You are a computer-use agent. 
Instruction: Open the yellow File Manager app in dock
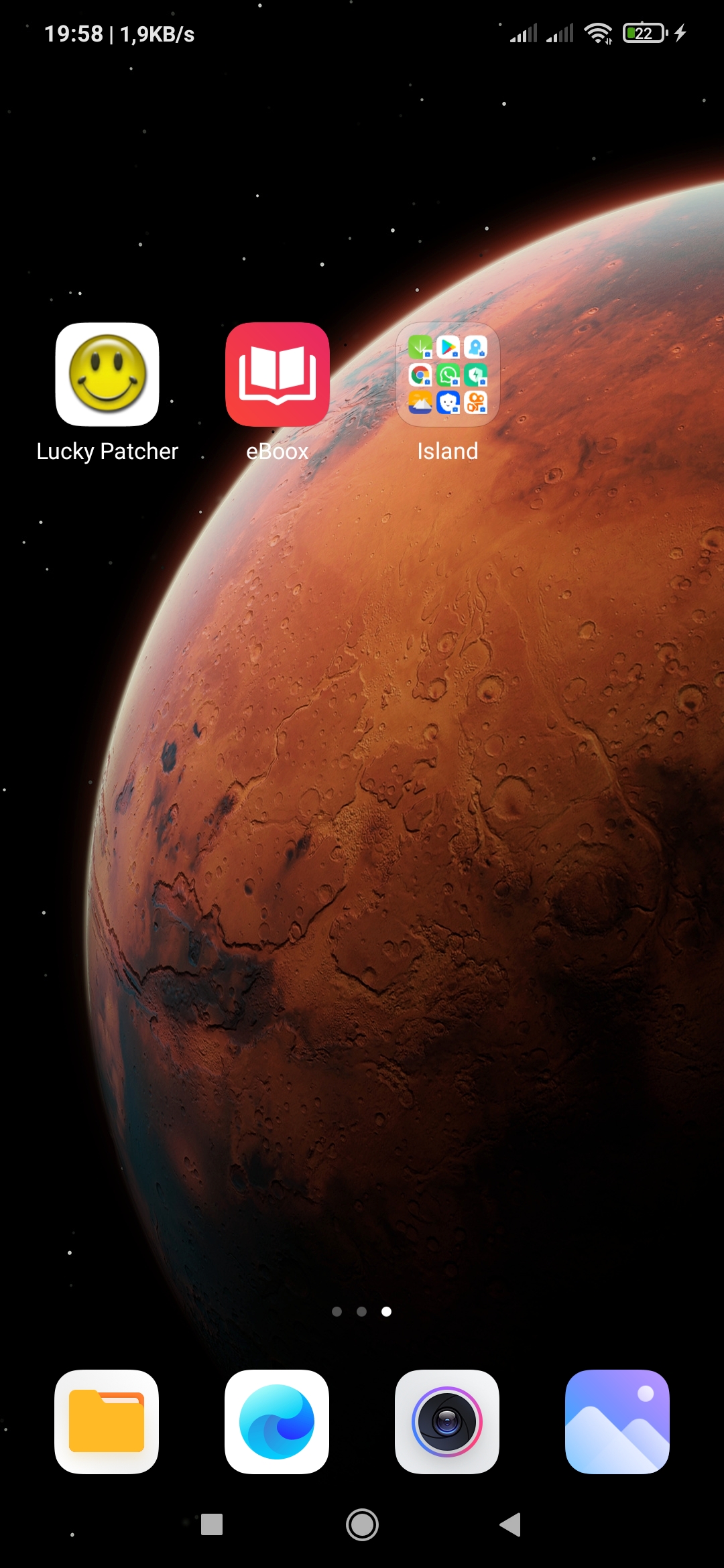[107, 1421]
